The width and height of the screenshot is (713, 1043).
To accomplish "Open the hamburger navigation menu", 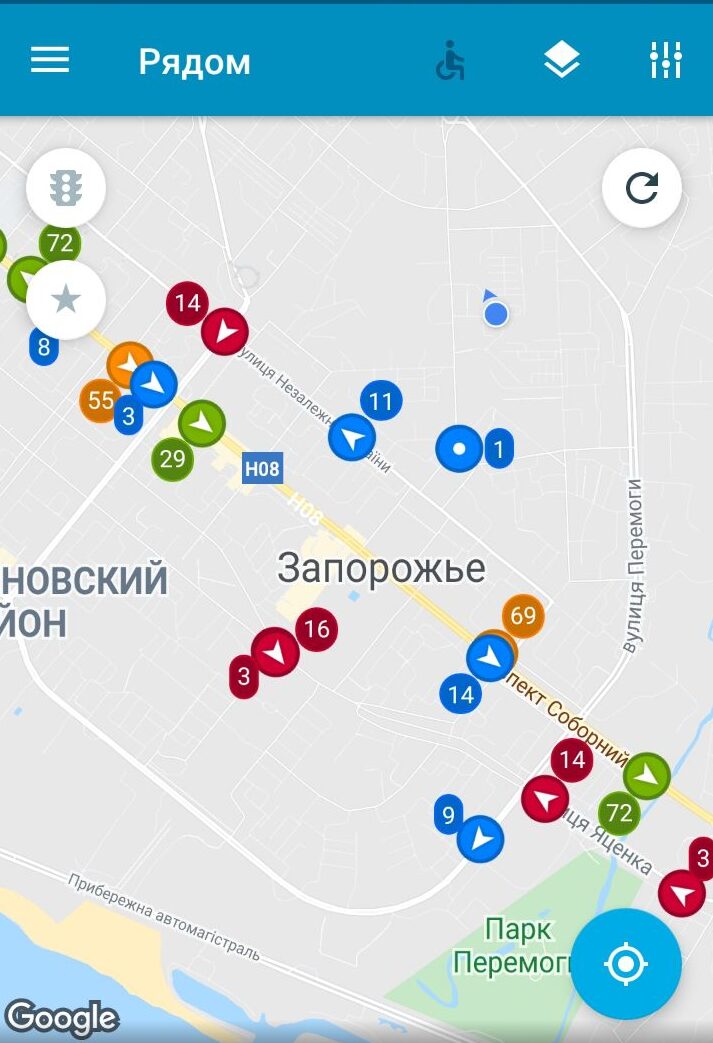I will 49,61.
